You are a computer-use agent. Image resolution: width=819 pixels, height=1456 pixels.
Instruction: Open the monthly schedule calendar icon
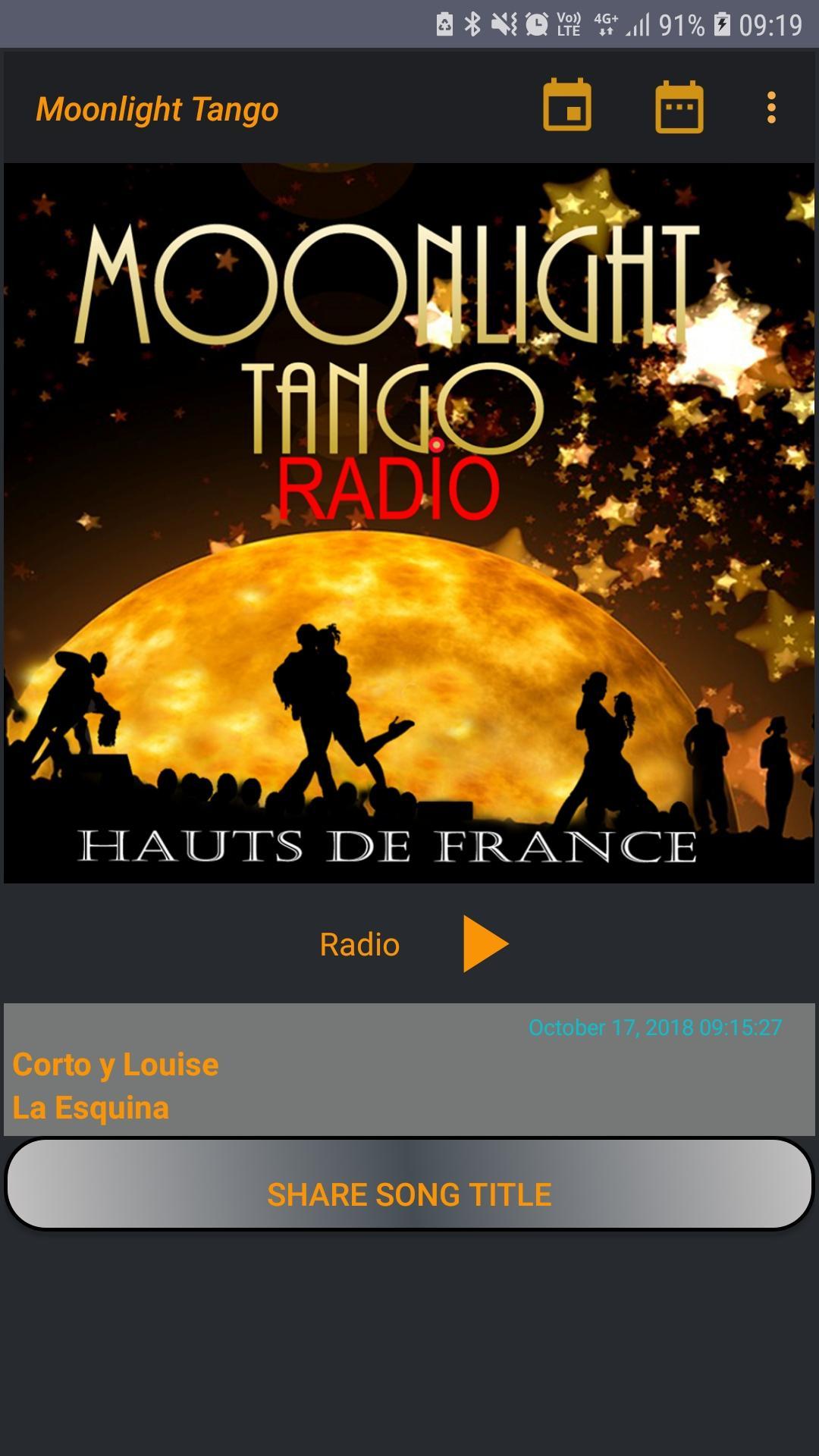point(679,107)
